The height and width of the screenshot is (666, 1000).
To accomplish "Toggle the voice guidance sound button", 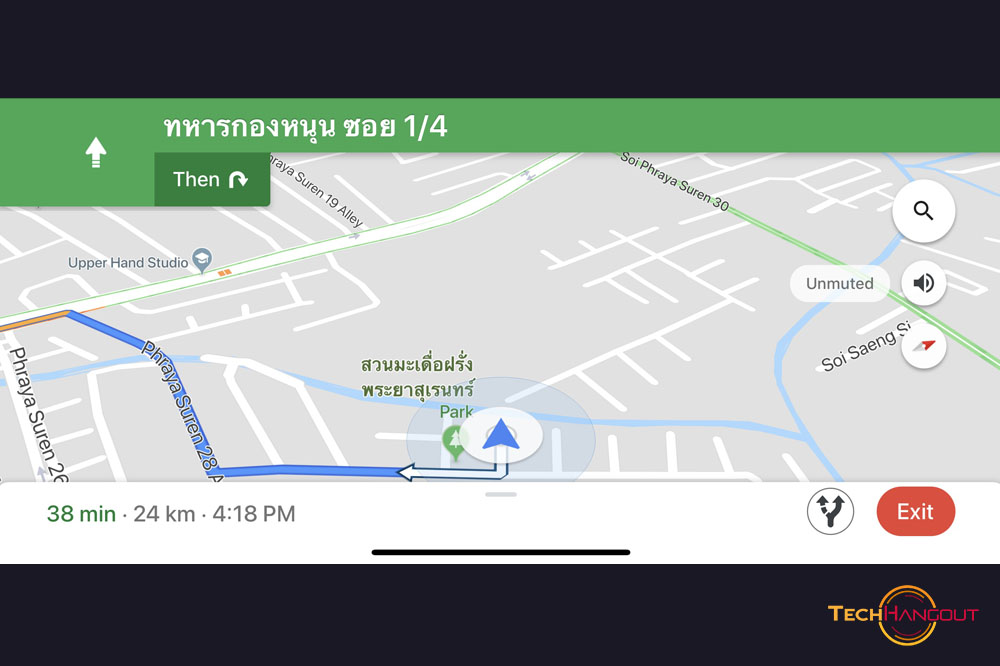I will tap(923, 283).
